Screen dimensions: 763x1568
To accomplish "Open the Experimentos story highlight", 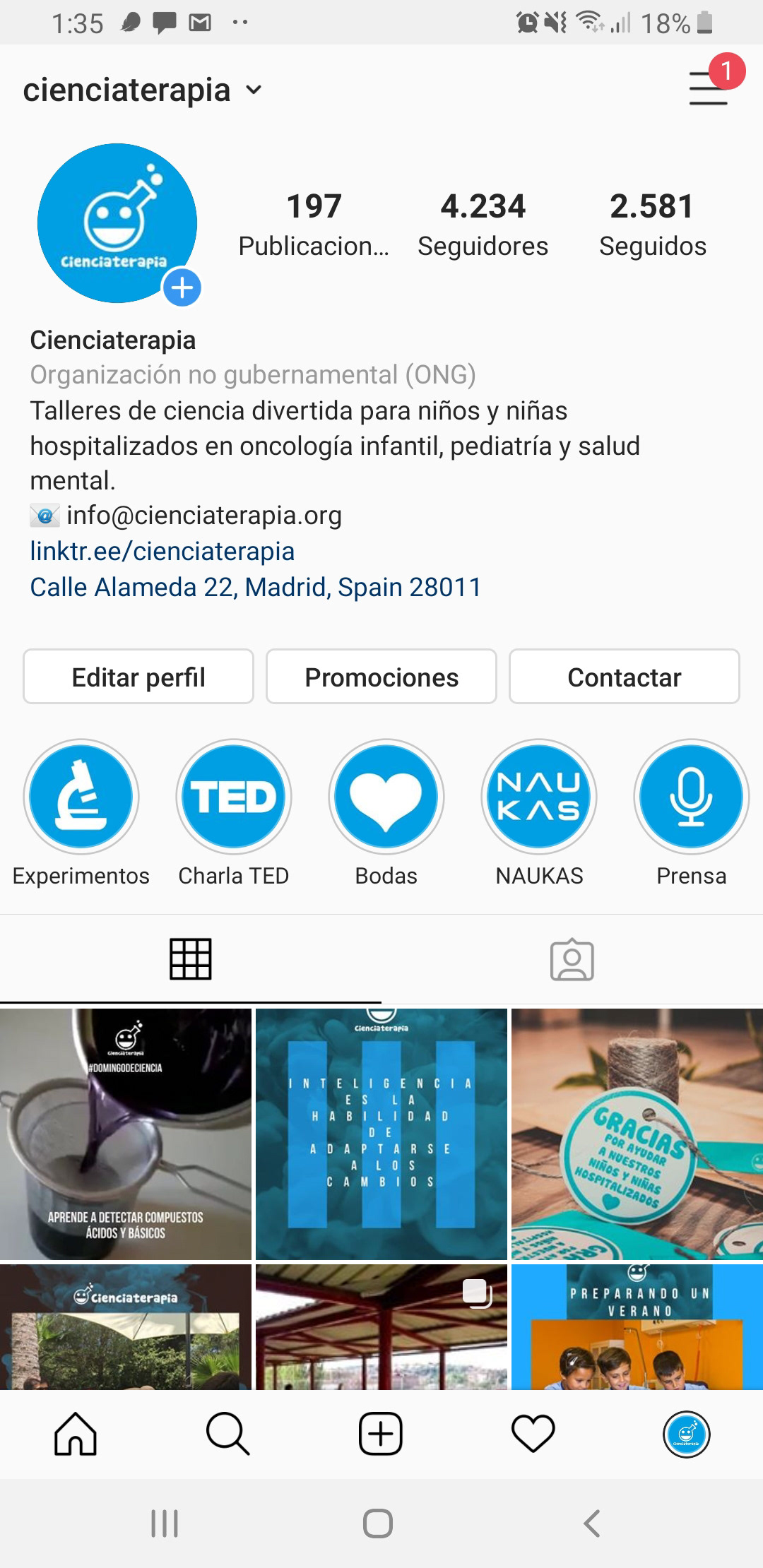I will (x=81, y=797).
